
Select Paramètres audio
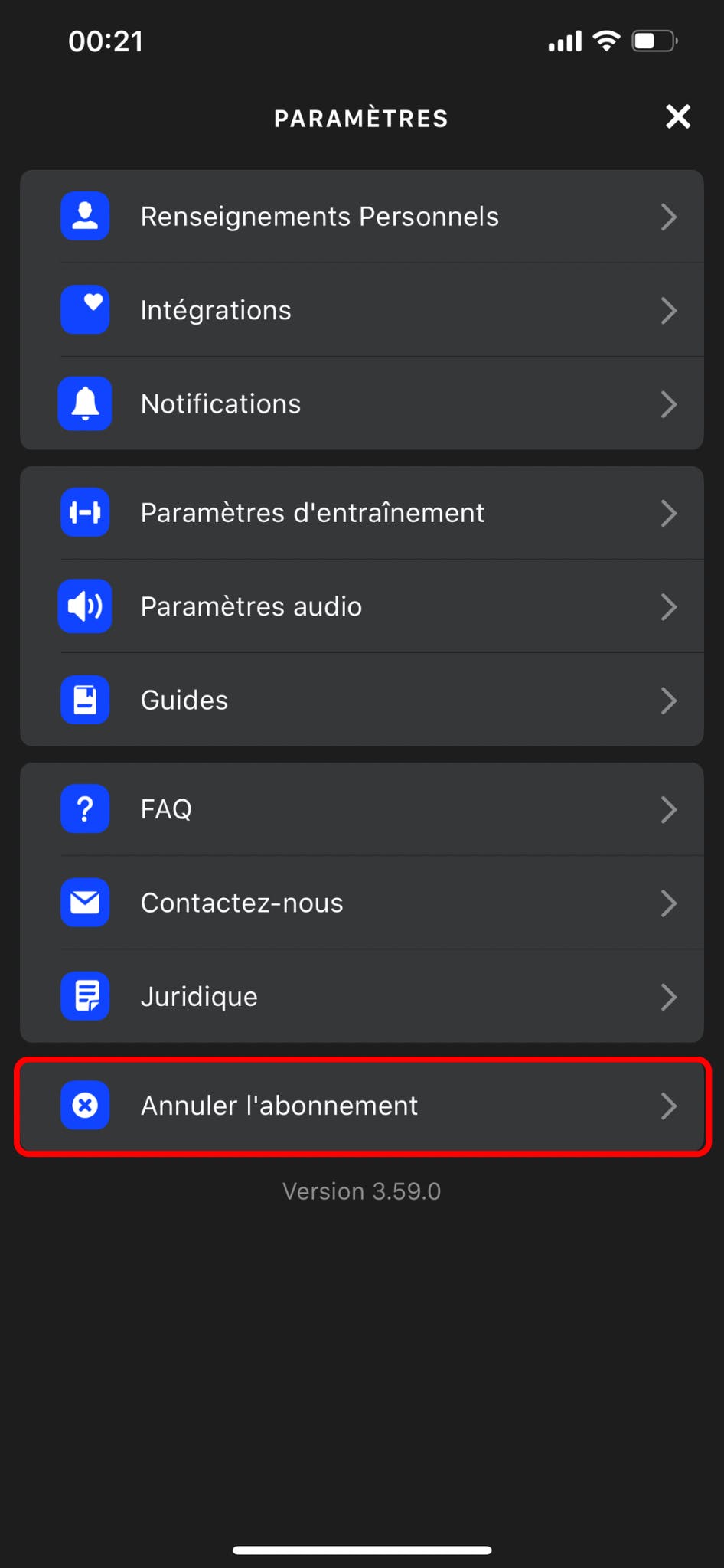click(361, 606)
